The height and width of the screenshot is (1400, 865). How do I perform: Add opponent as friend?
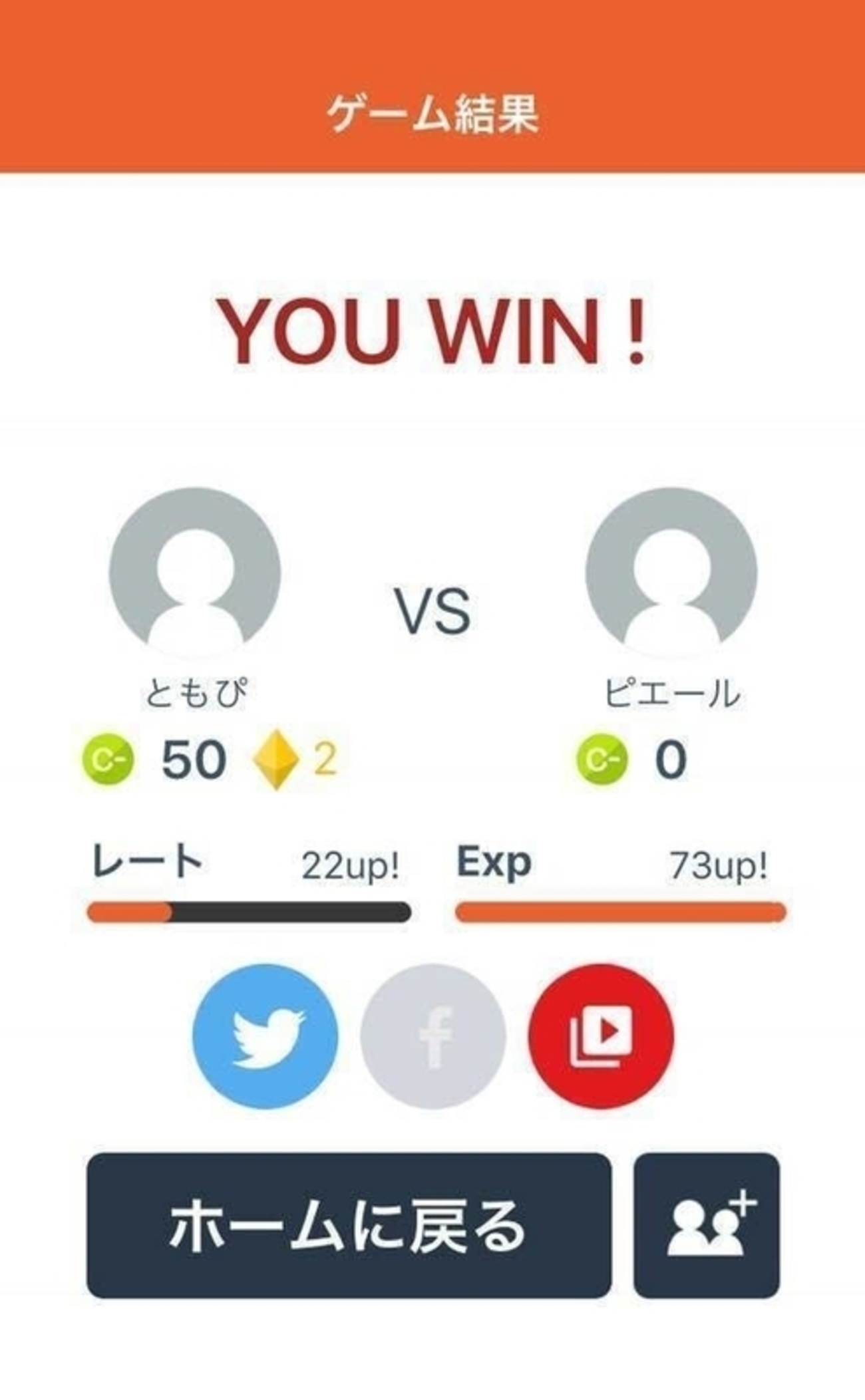[706, 1225]
